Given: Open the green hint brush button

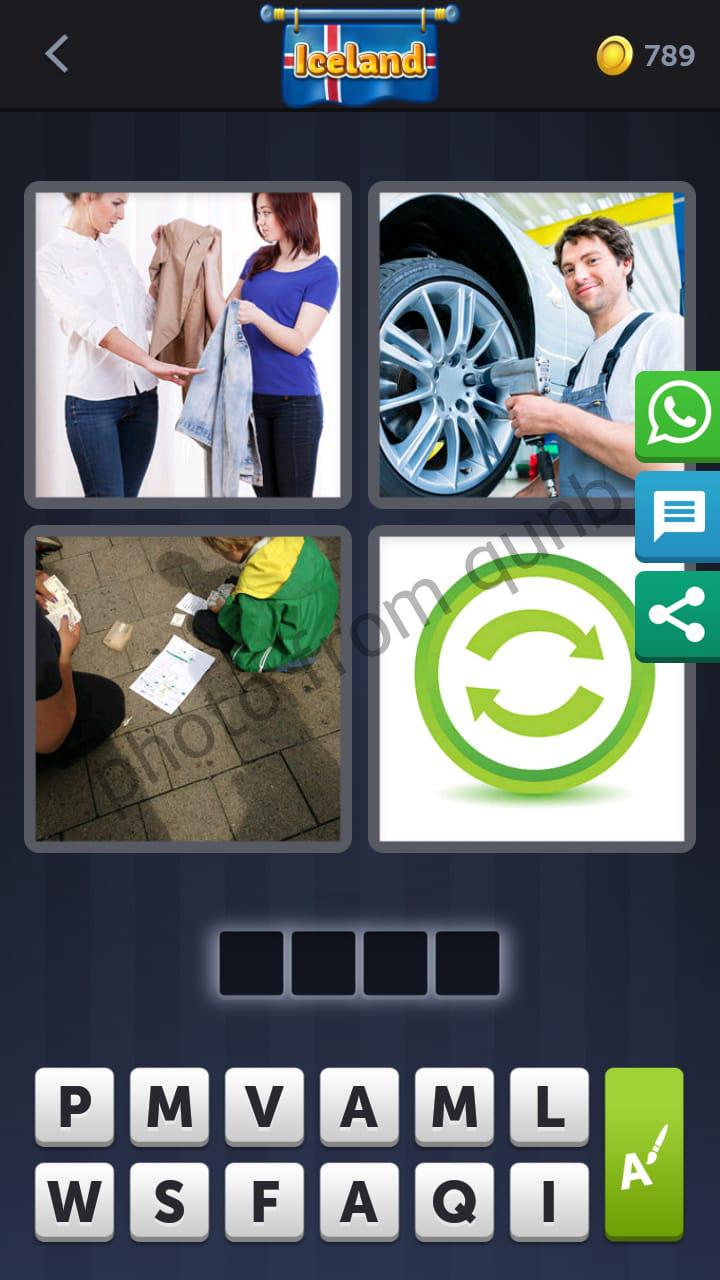Looking at the screenshot, I should (644, 1154).
